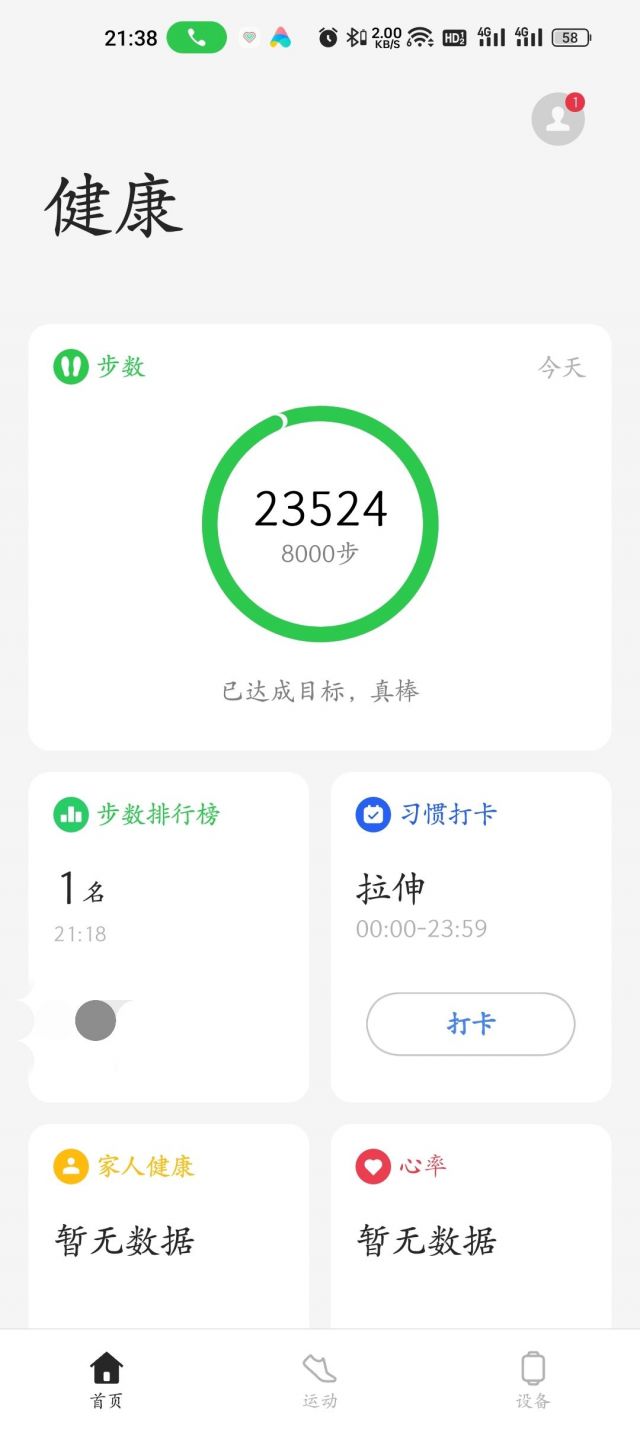Open the 步数排行榜 ranking card

169,937
